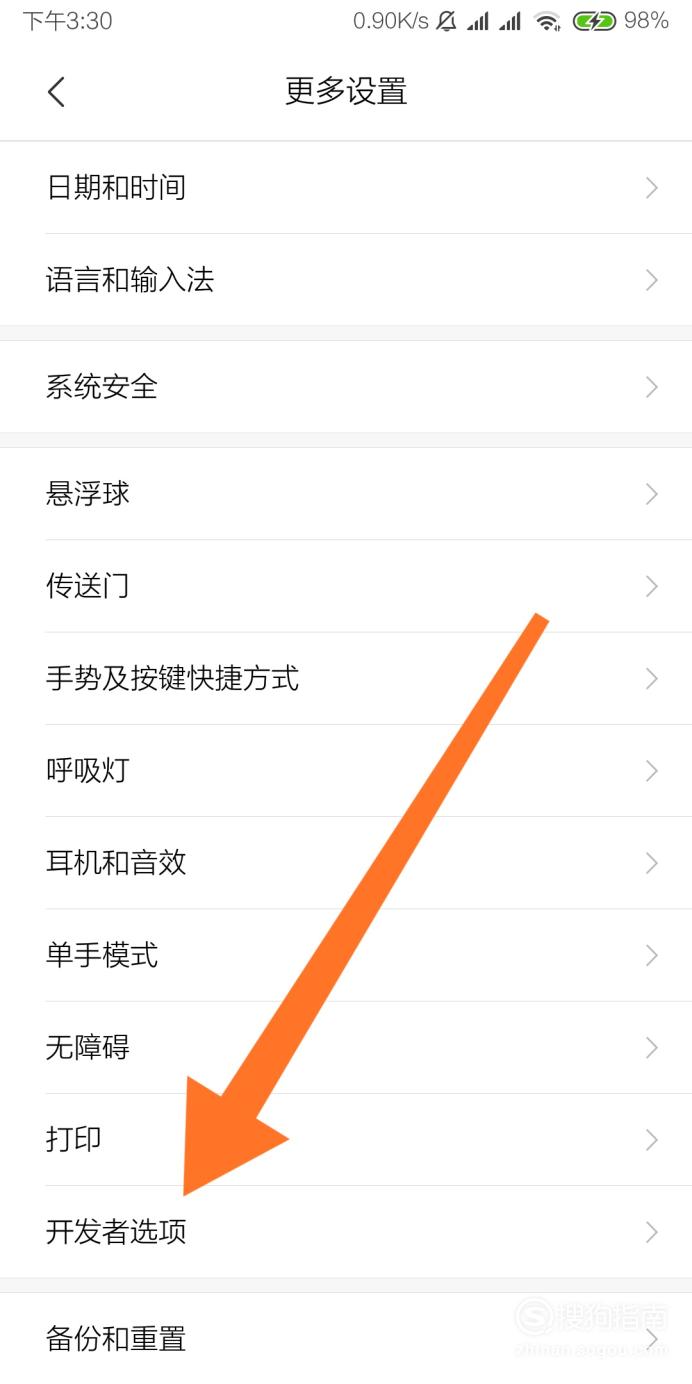Open 语言和输入法 settings
Image resolution: width=692 pixels, height=1384 pixels.
pos(346,280)
